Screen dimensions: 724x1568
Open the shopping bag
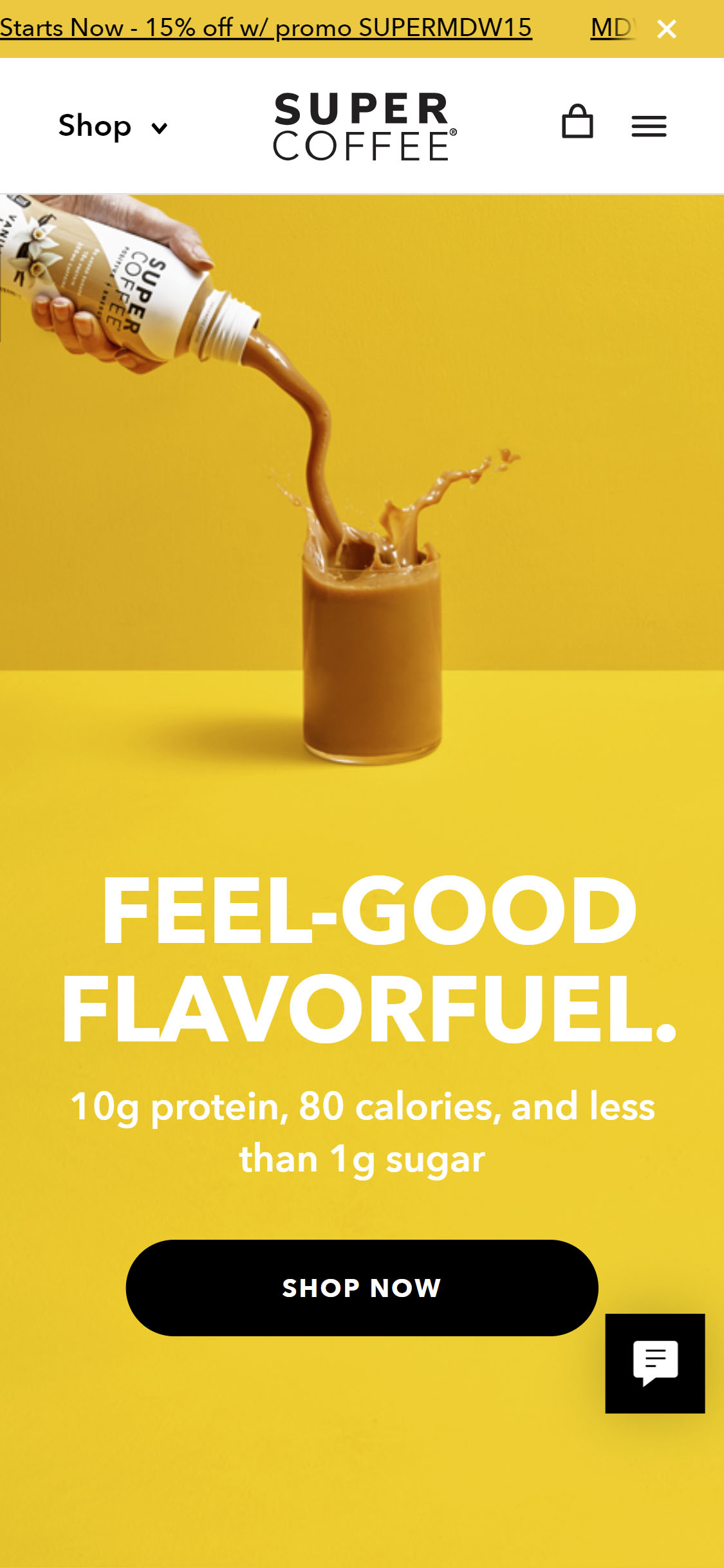[x=577, y=122]
